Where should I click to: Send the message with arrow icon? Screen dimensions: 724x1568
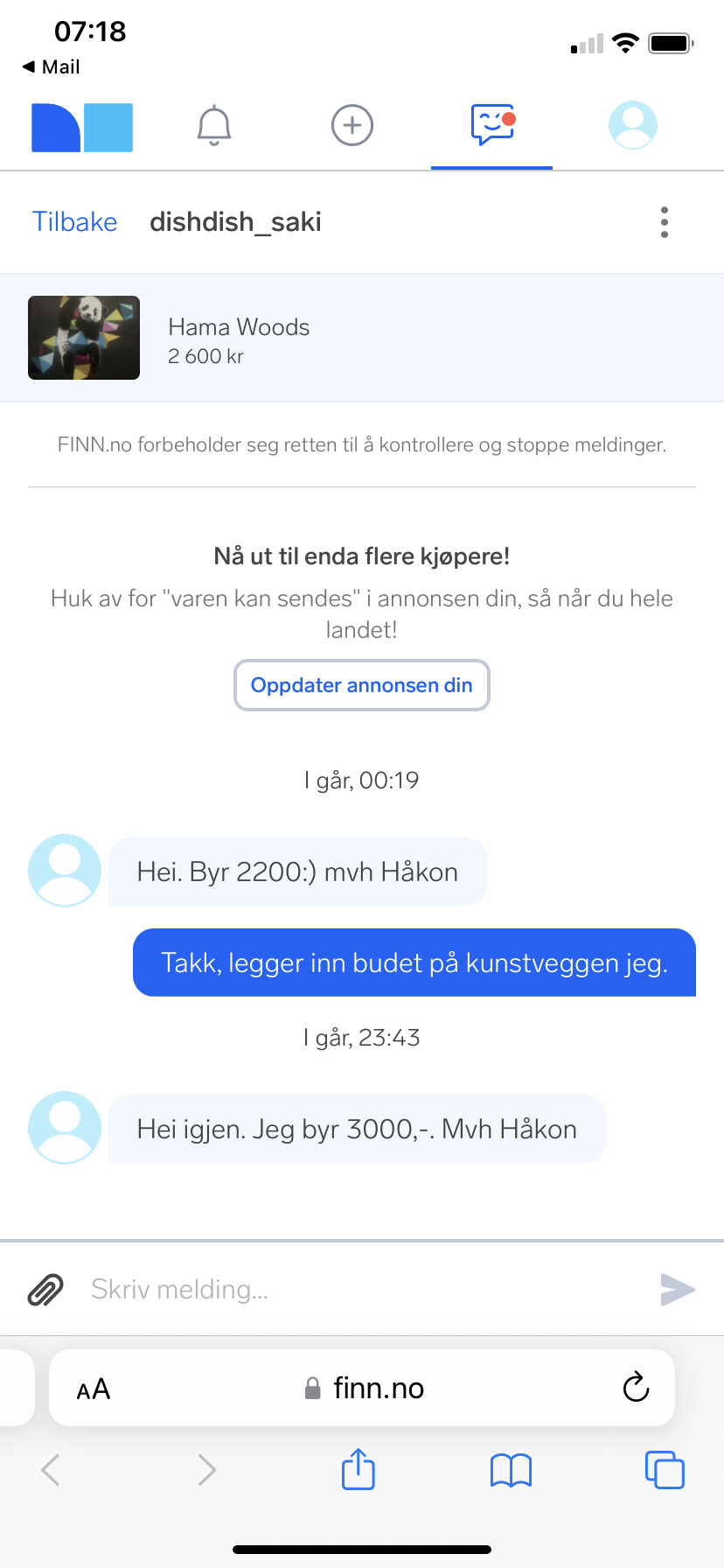tap(677, 1289)
